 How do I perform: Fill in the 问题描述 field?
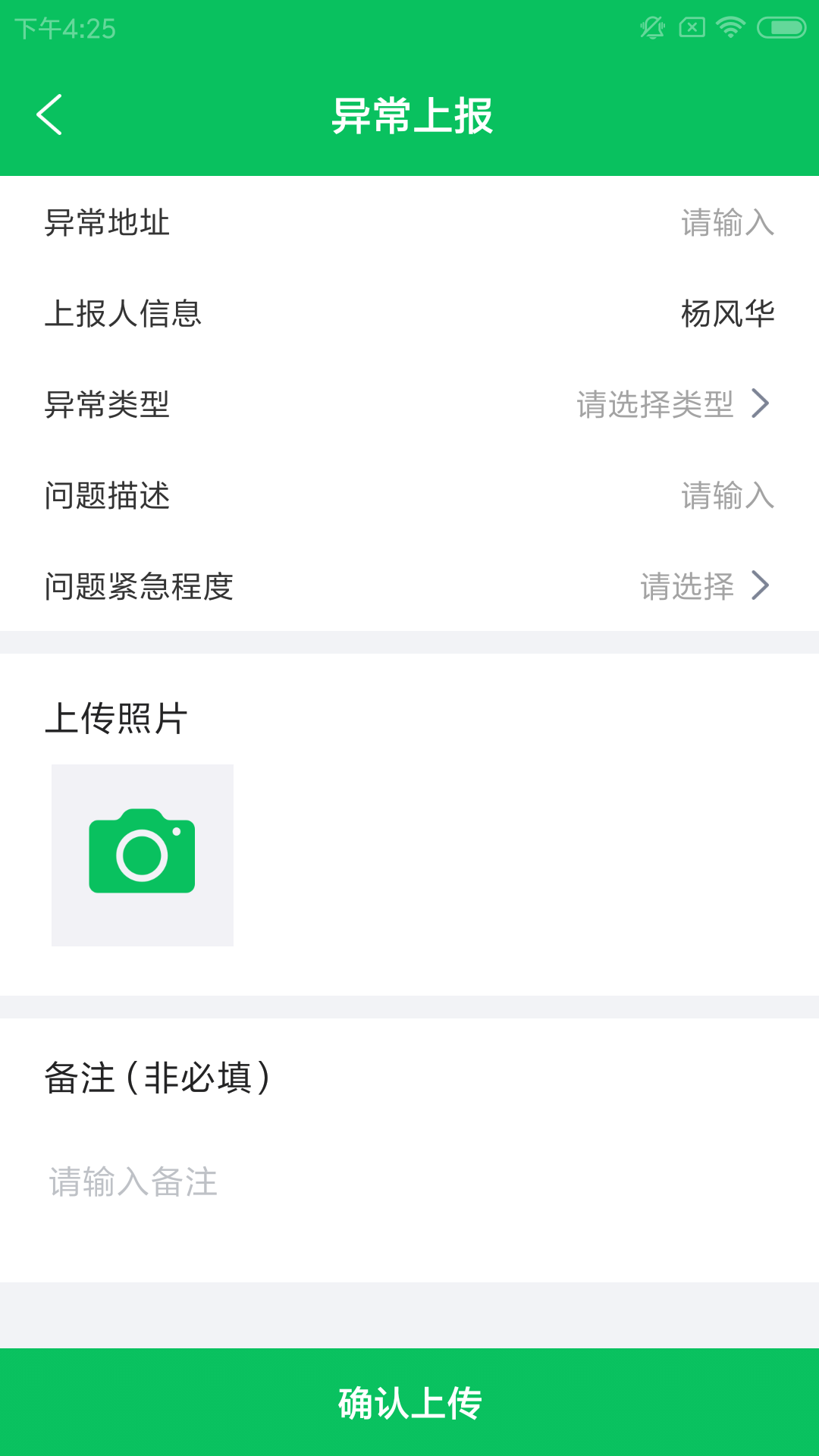tap(726, 496)
